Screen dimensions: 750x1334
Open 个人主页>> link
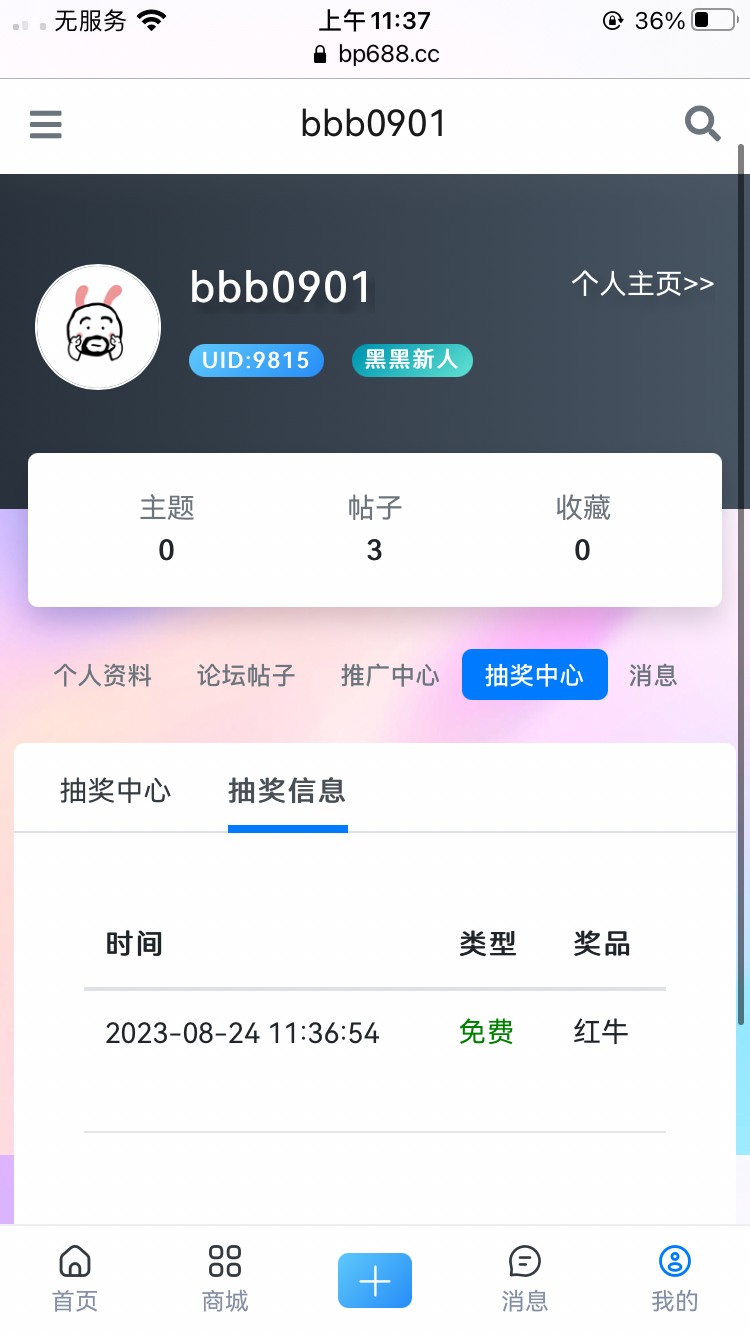[643, 284]
